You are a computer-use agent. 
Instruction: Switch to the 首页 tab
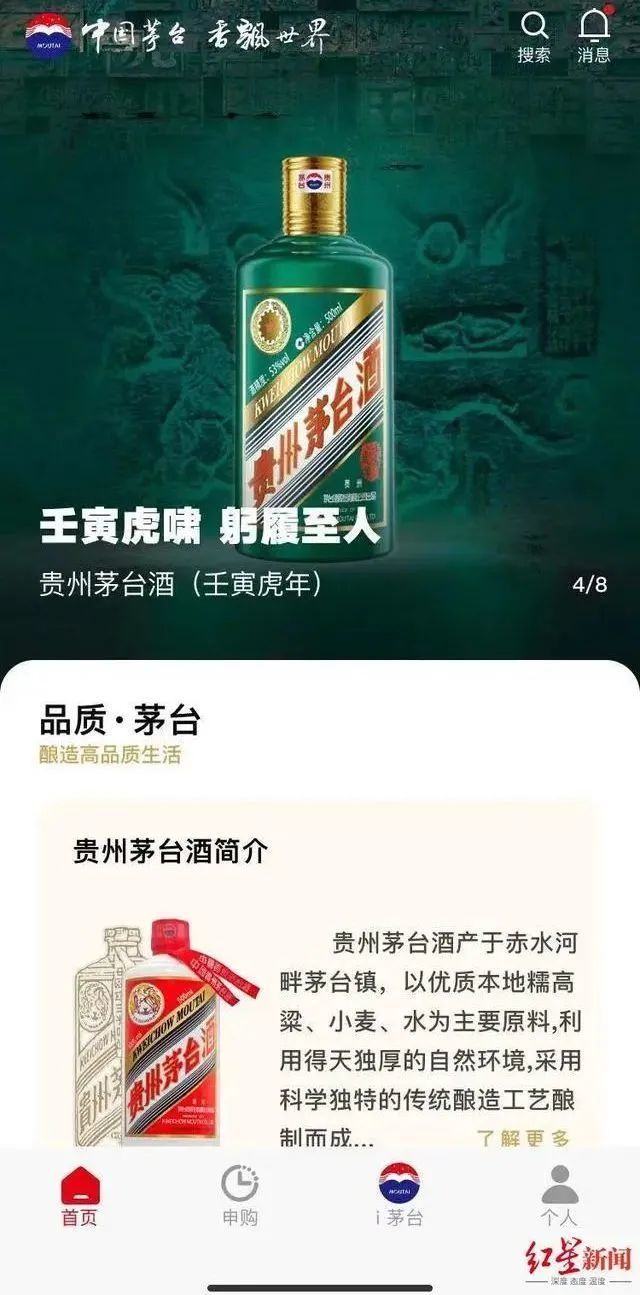[80, 1195]
